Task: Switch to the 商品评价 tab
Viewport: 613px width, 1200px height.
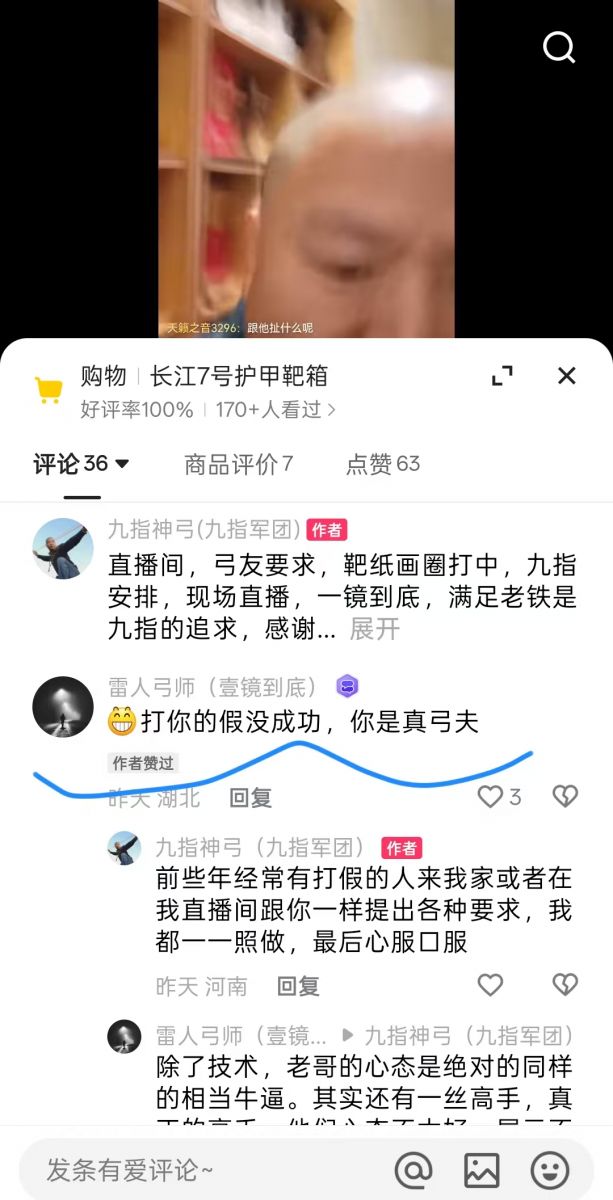Action: pyautogui.click(x=238, y=464)
